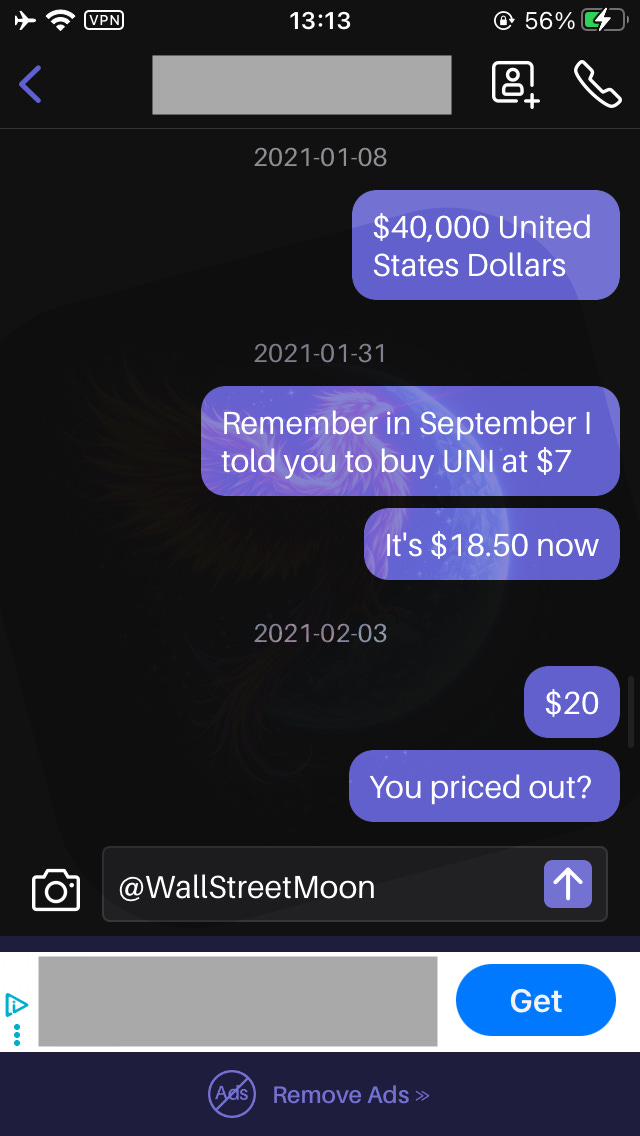Add this contact to contacts
The height and width of the screenshot is (1136, 640).
click(515, 84)
